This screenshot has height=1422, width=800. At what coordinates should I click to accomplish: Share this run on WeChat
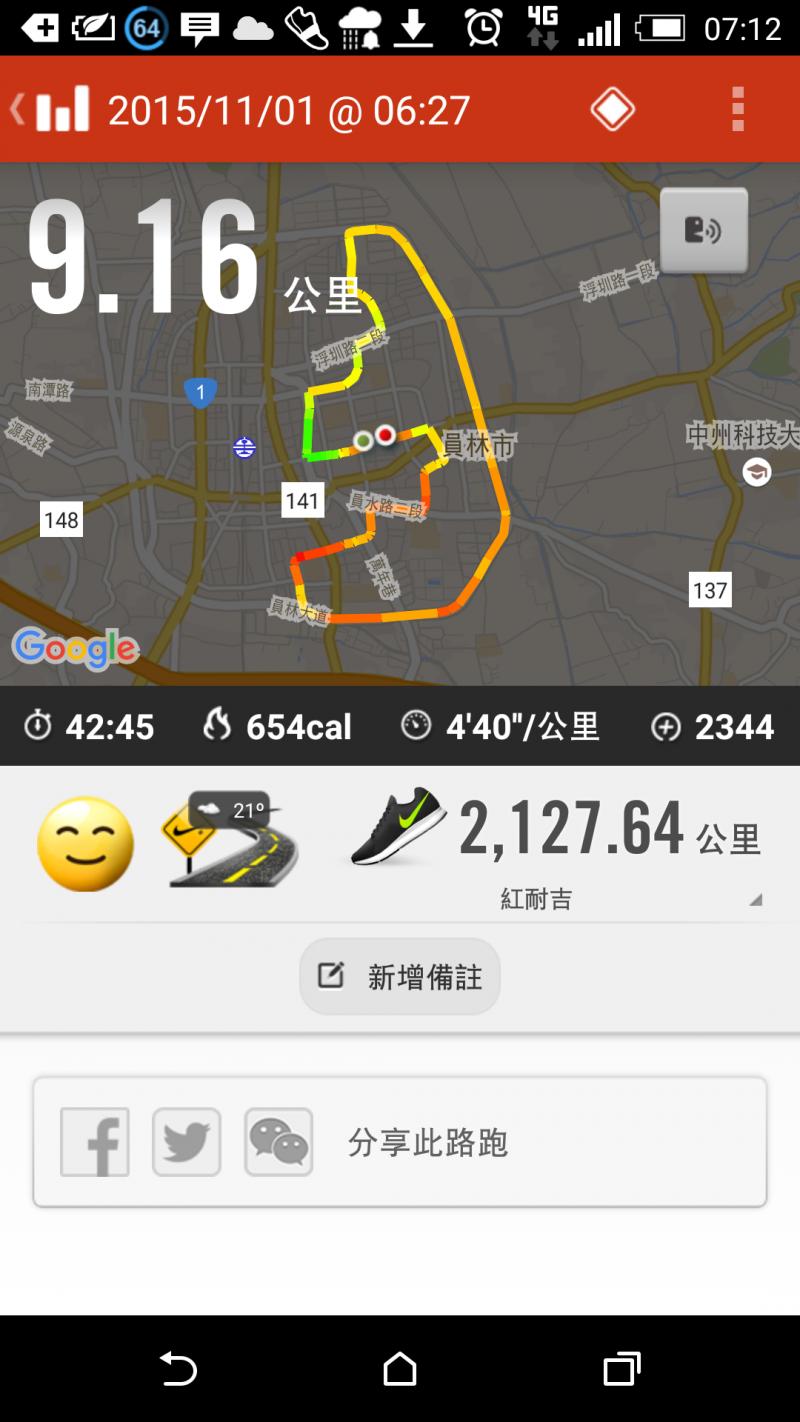[x=279, y=1142]
